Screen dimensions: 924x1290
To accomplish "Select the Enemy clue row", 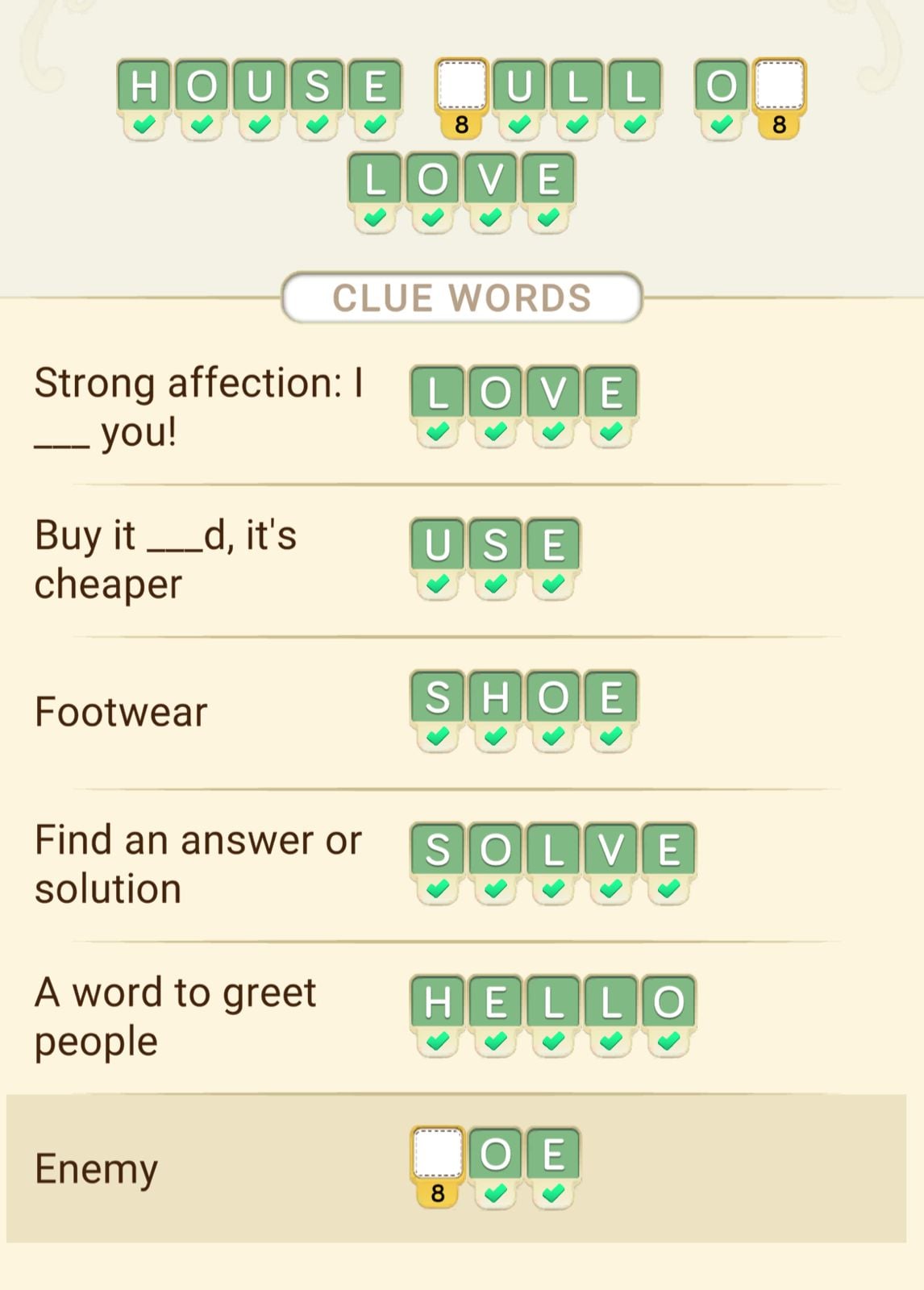I will click(x=456, y=1168).
